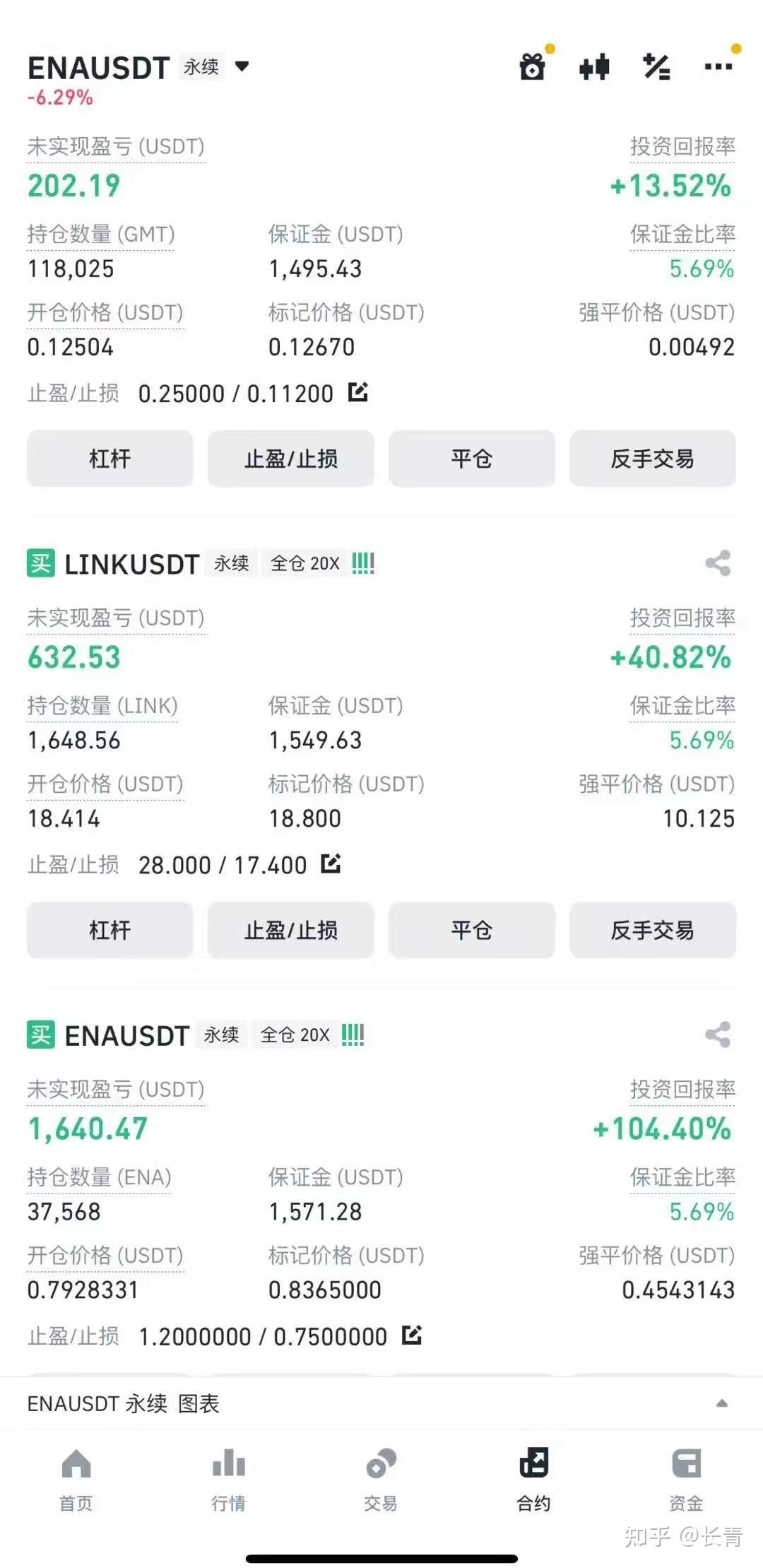Open the funding rate comparison icon
The width and height of the screenshot is (763, 1568).
(x=657, y=66)
